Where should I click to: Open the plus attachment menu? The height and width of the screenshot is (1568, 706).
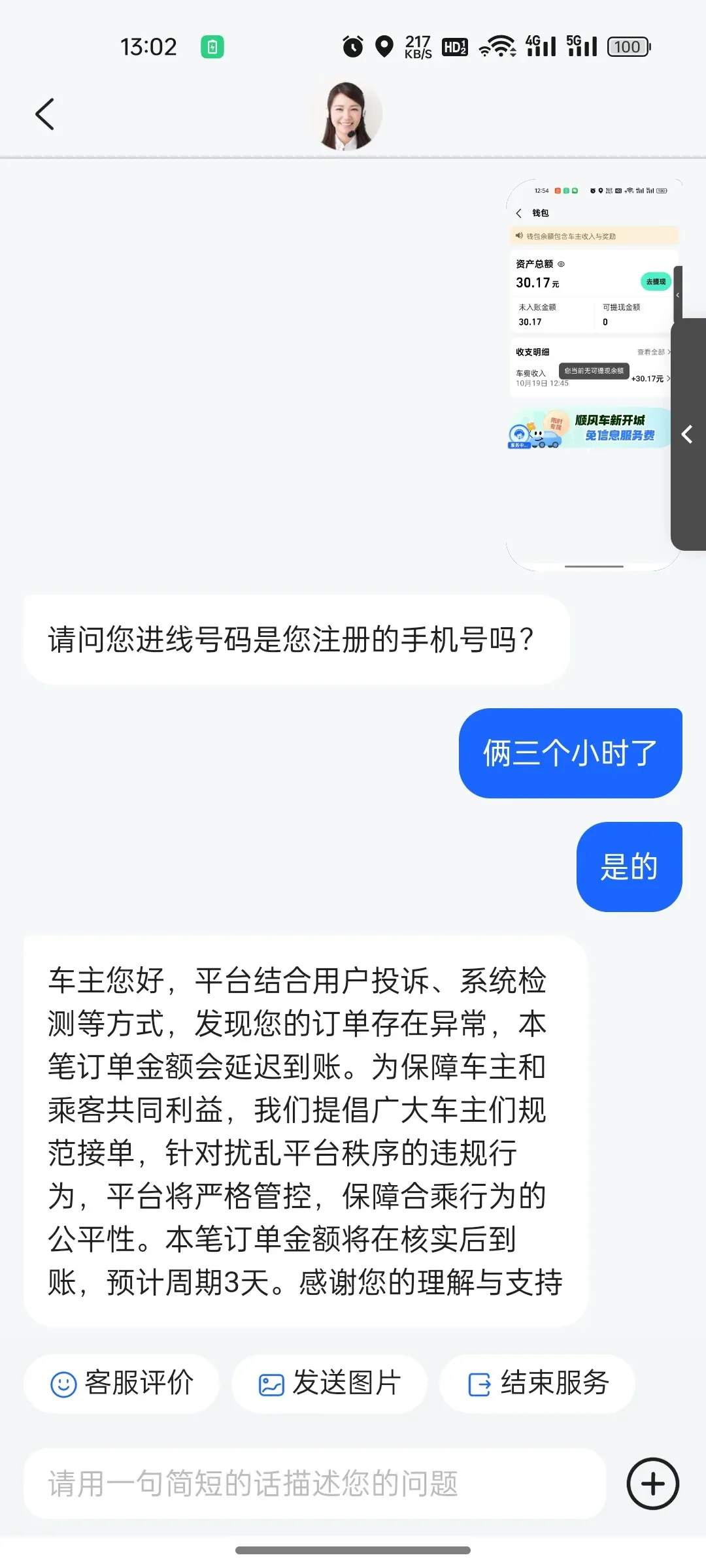[652, 1484]
